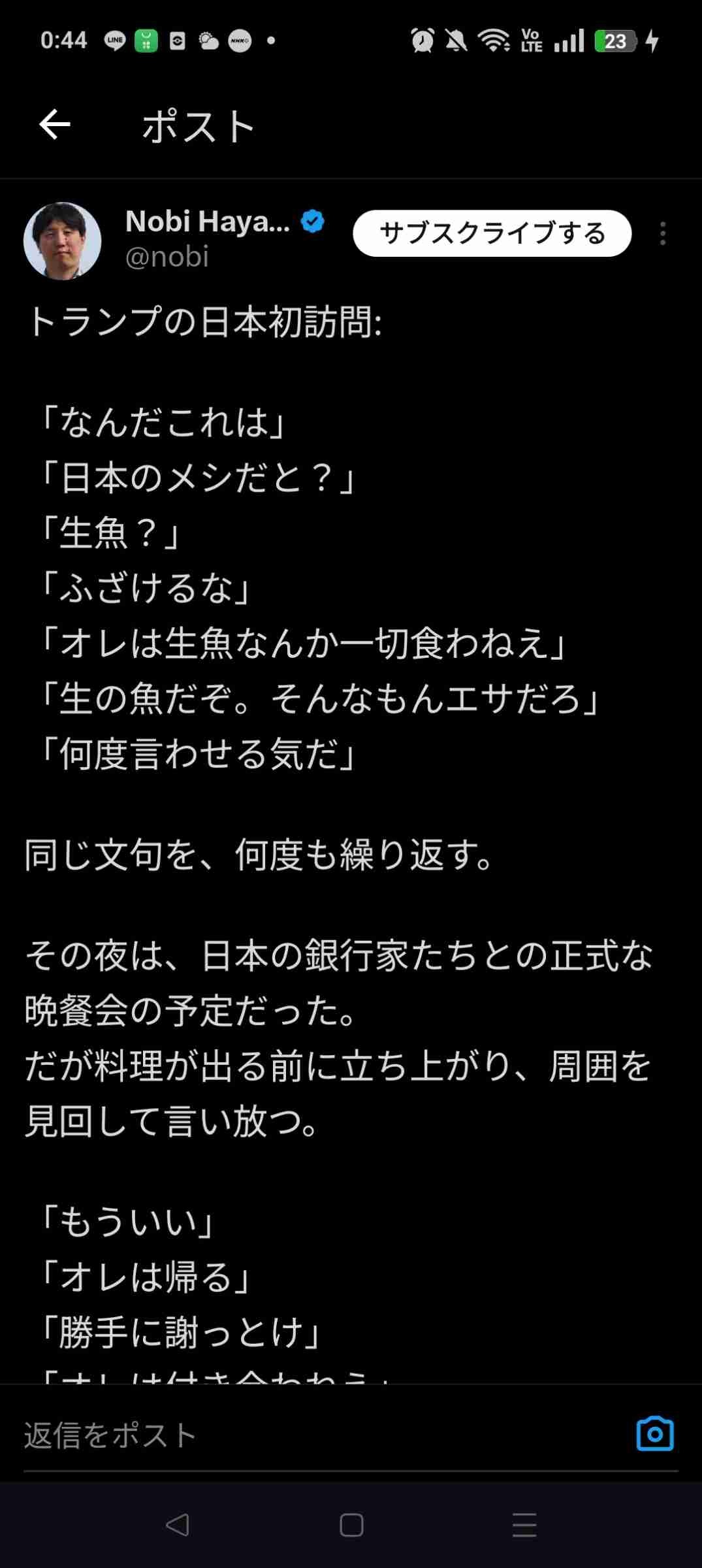This screenshot has height=1568, width=702.
Task: Open the post's three-dot overflow menu
Action: [x=663, y=233]
